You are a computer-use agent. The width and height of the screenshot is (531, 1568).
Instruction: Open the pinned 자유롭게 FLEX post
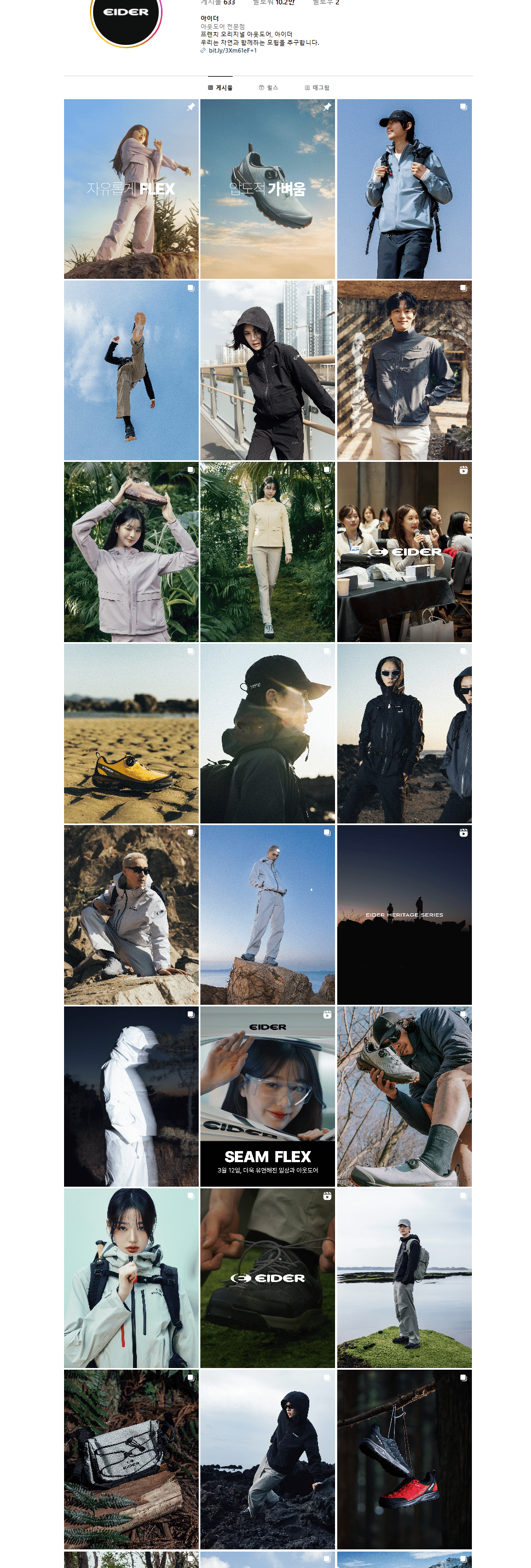(131, 188)
